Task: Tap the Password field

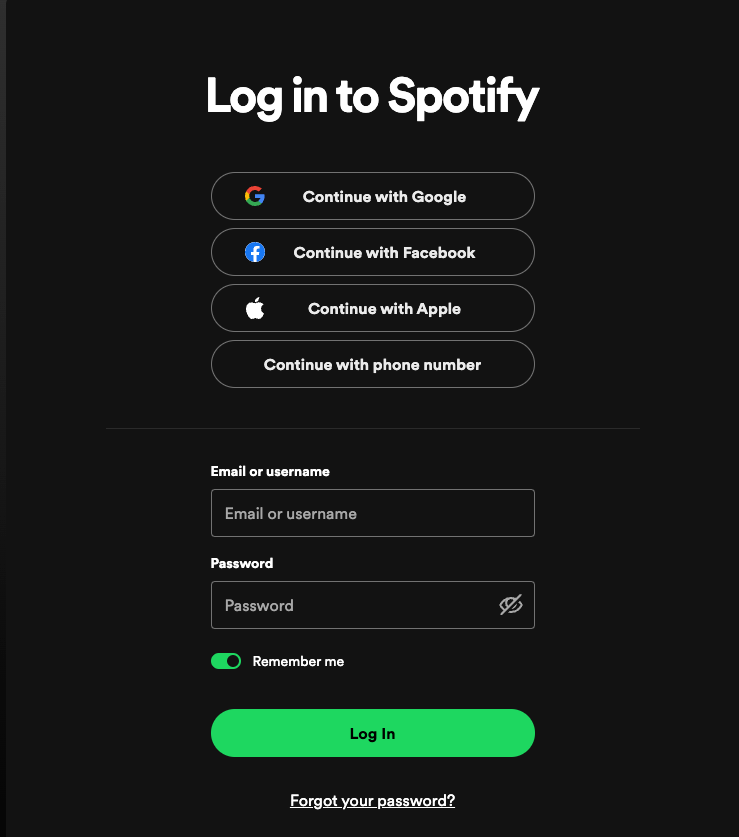Action: tap(350, 605)
